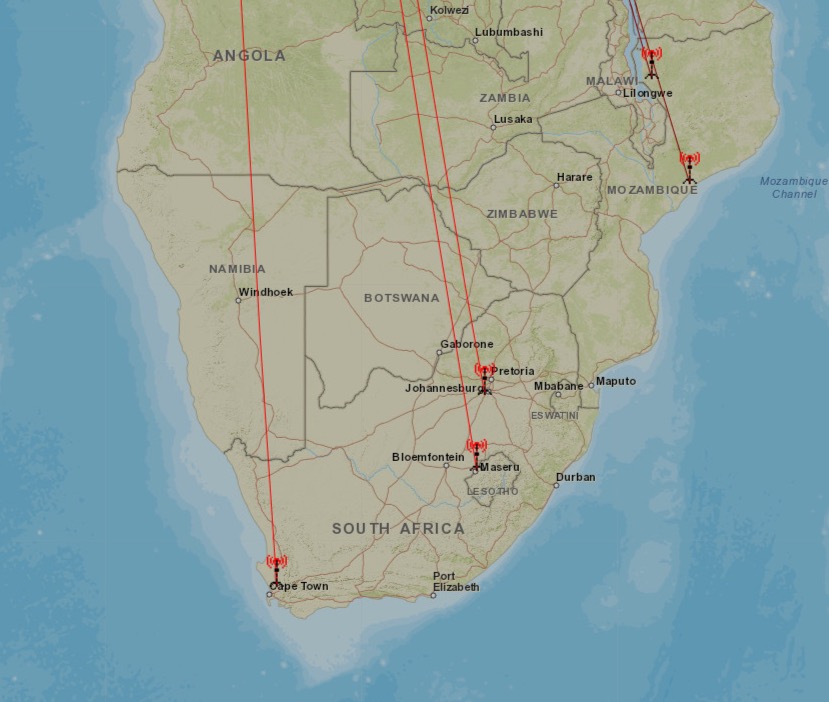Select the tower marker at Cape Town

(x=276, y=571)
